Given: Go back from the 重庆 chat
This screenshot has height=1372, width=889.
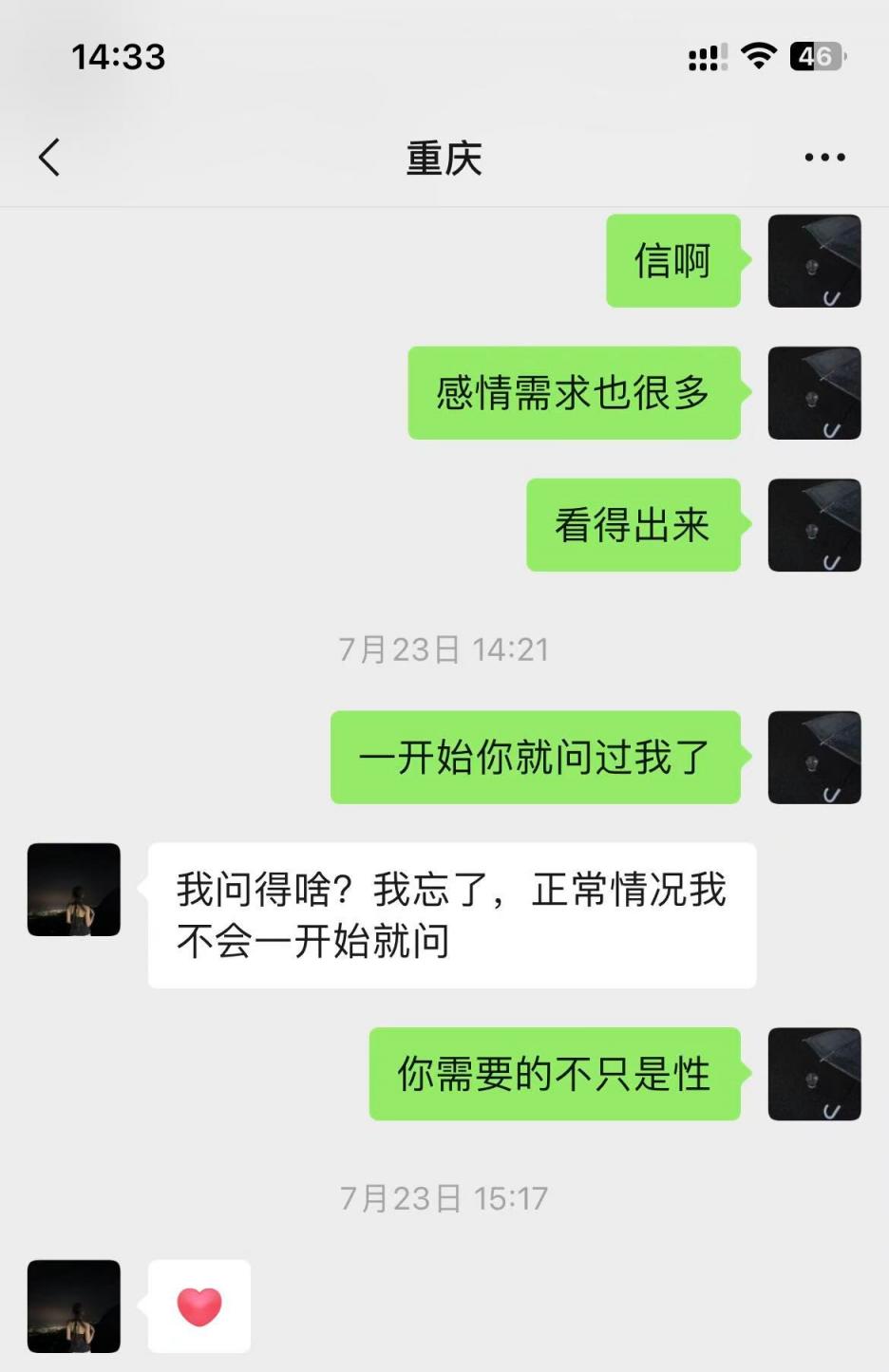Looking at the screenshot, I should tap(49, 158).
